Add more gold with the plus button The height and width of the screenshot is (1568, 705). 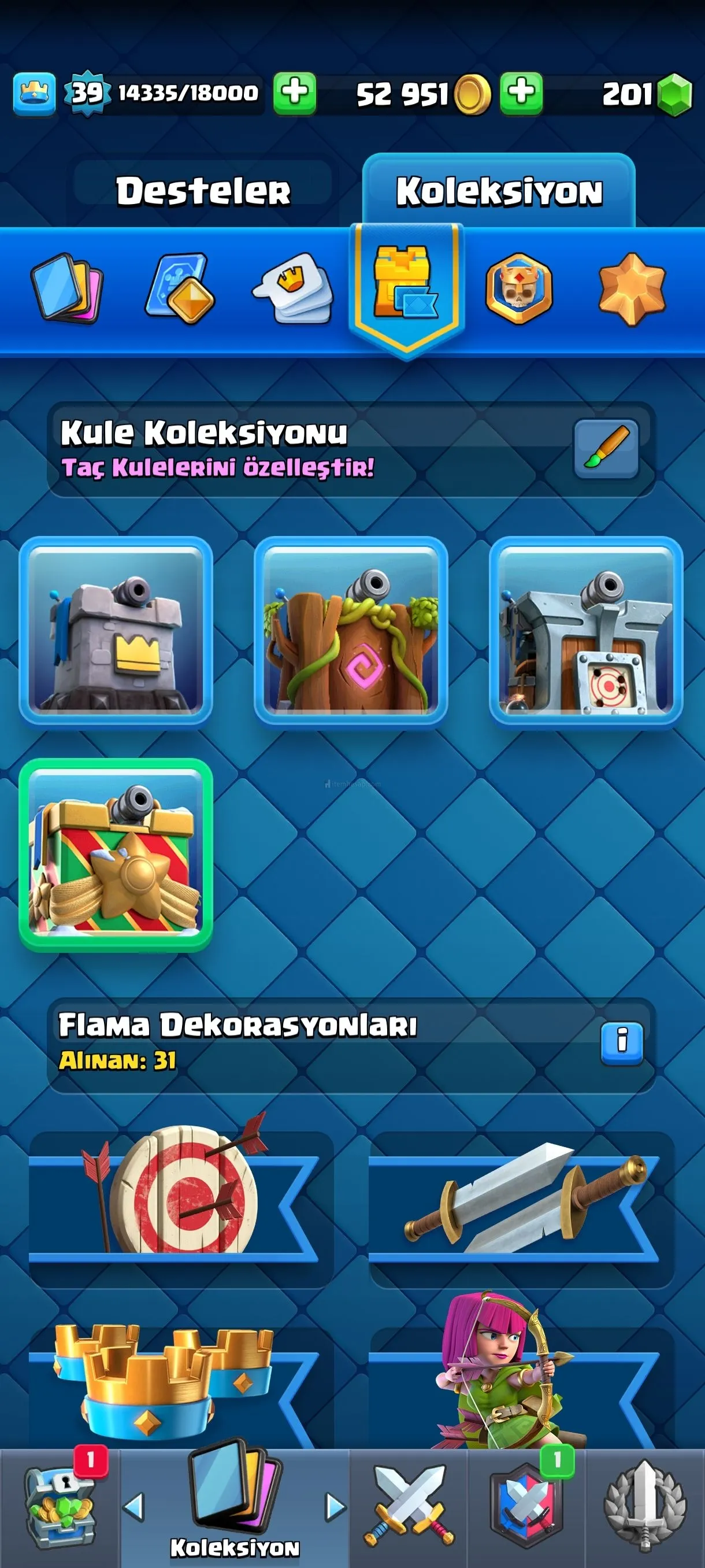click(521, 93)
